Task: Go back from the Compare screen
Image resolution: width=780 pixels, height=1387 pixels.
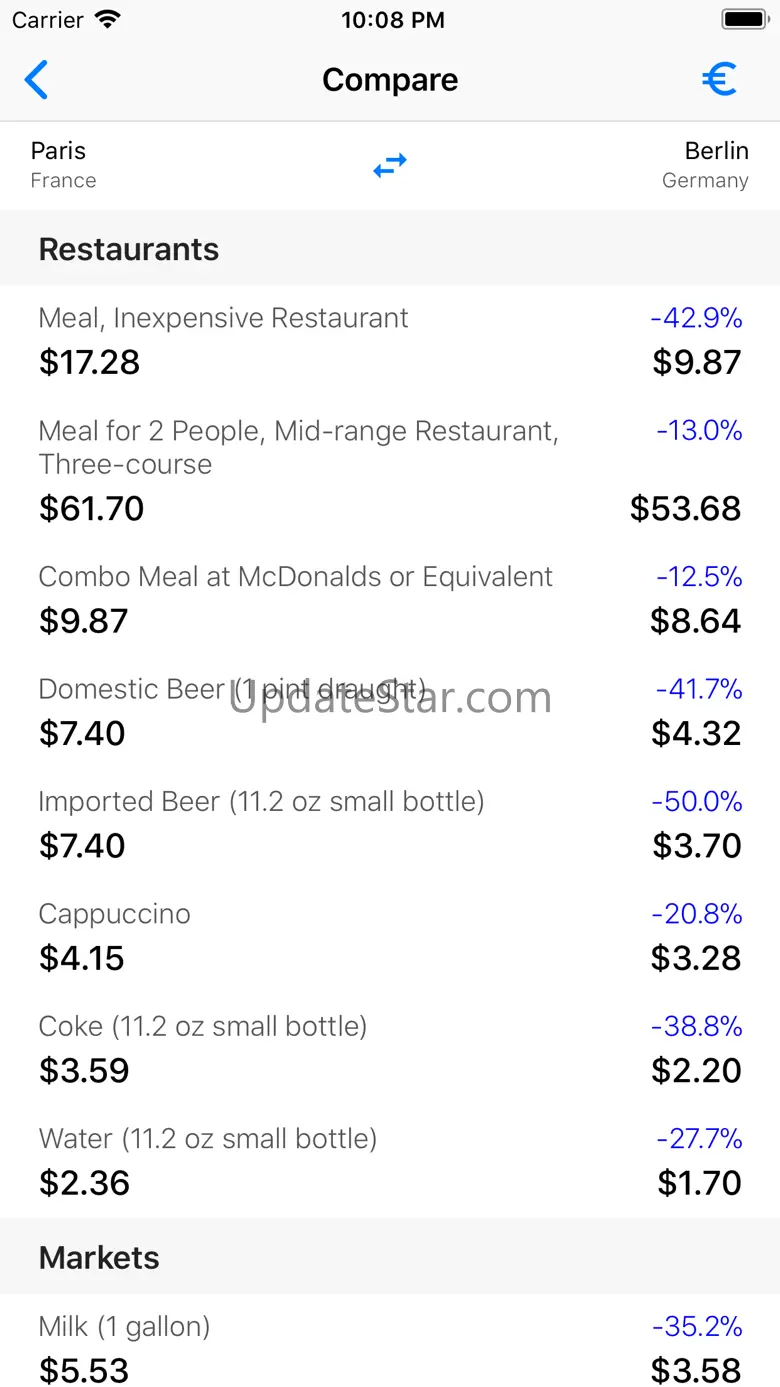Action: pyautogui.click(x=36, y=80)
